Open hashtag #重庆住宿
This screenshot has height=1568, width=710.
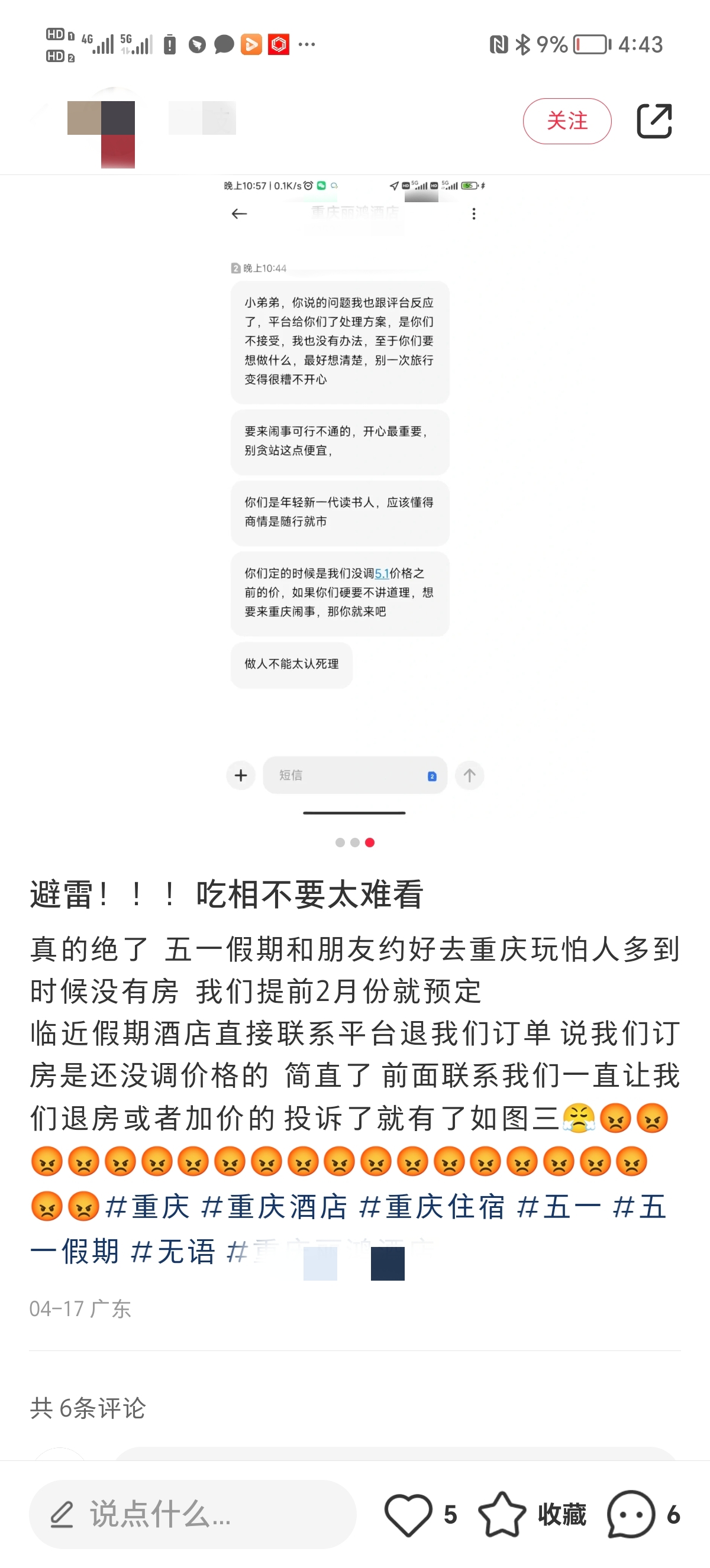[x=432, y=1206]
